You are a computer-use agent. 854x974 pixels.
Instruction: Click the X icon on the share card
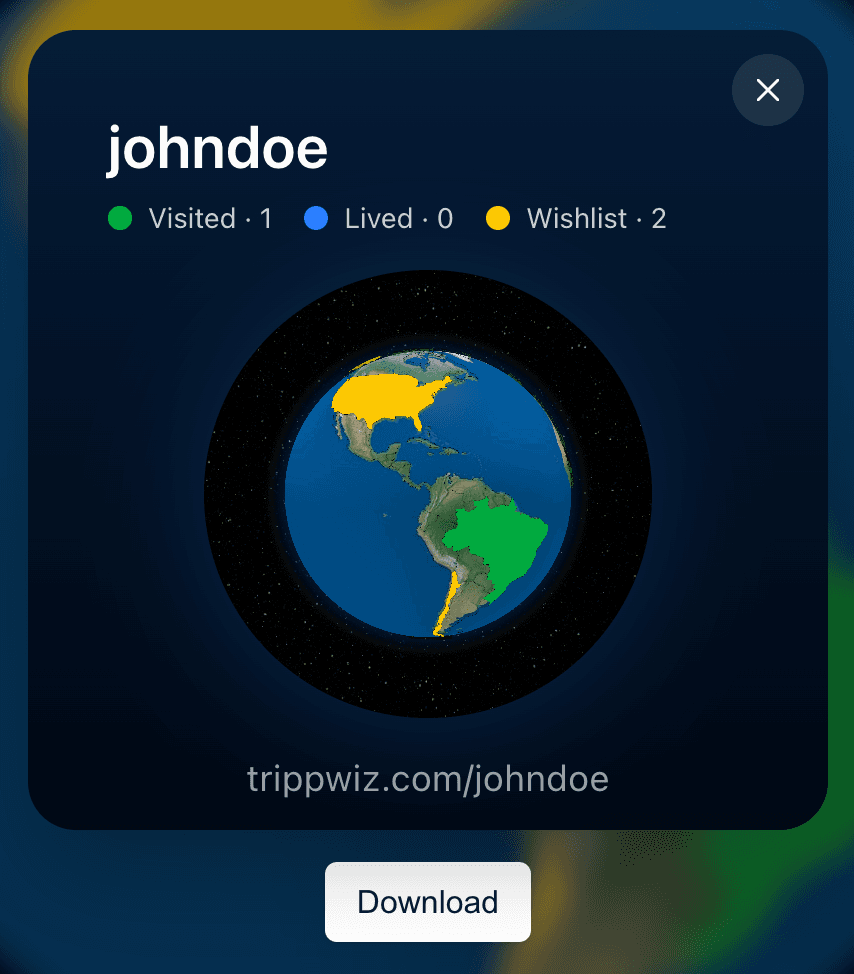click(x=768, y=90)
